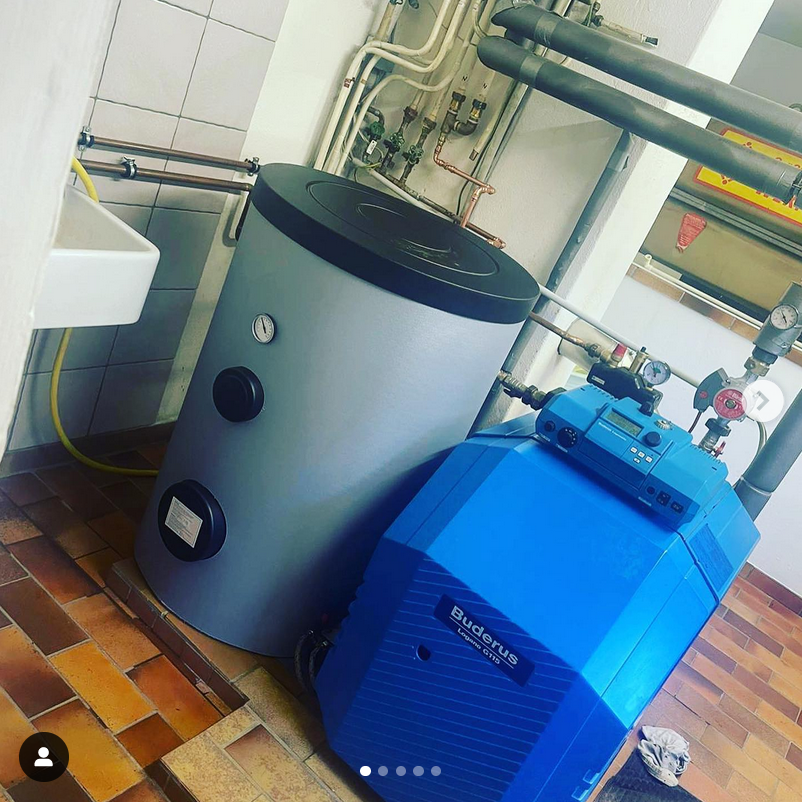
Task: Go to the next photo in the carousel
Action: [764, 400]
